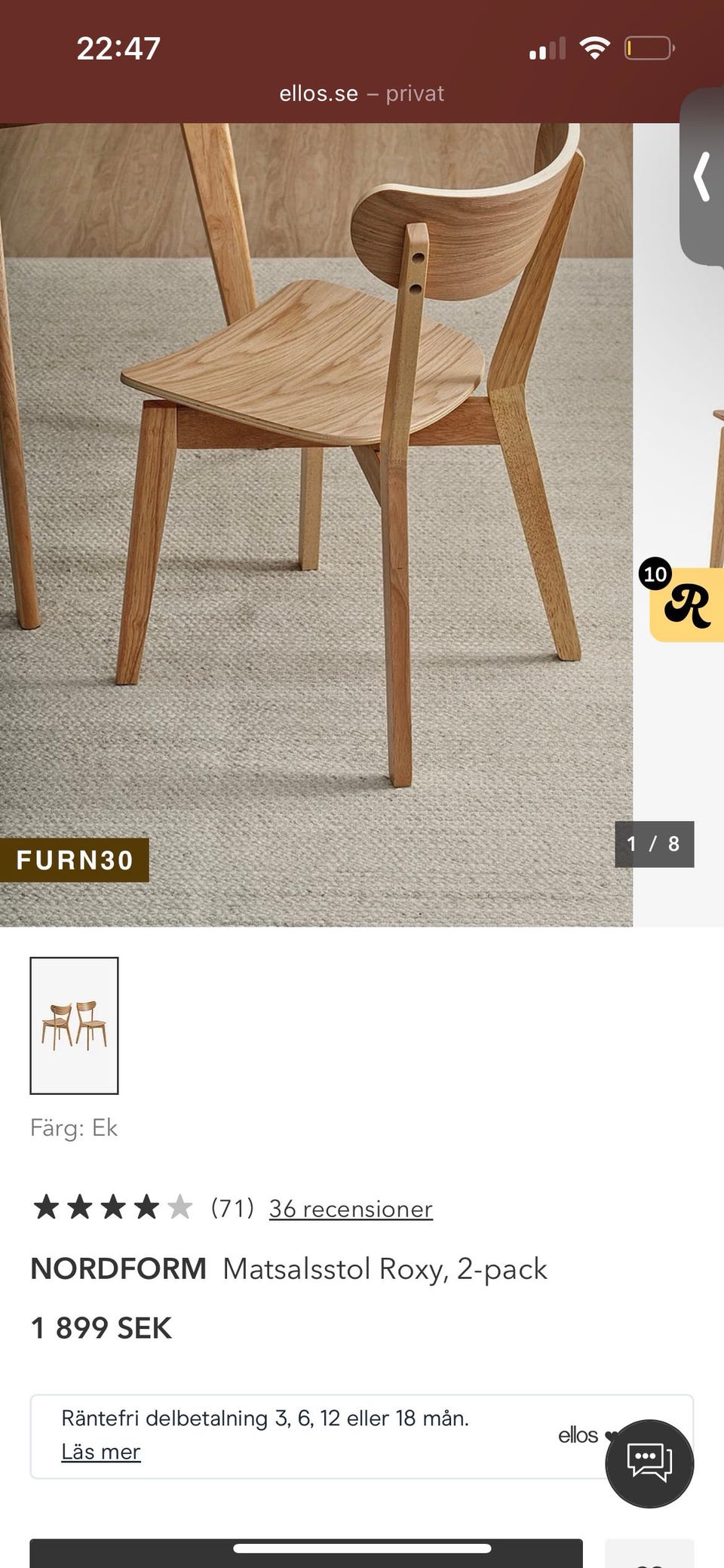
Task: Click the 1 / 8 image progress indicator
Action: click(653, 845)
